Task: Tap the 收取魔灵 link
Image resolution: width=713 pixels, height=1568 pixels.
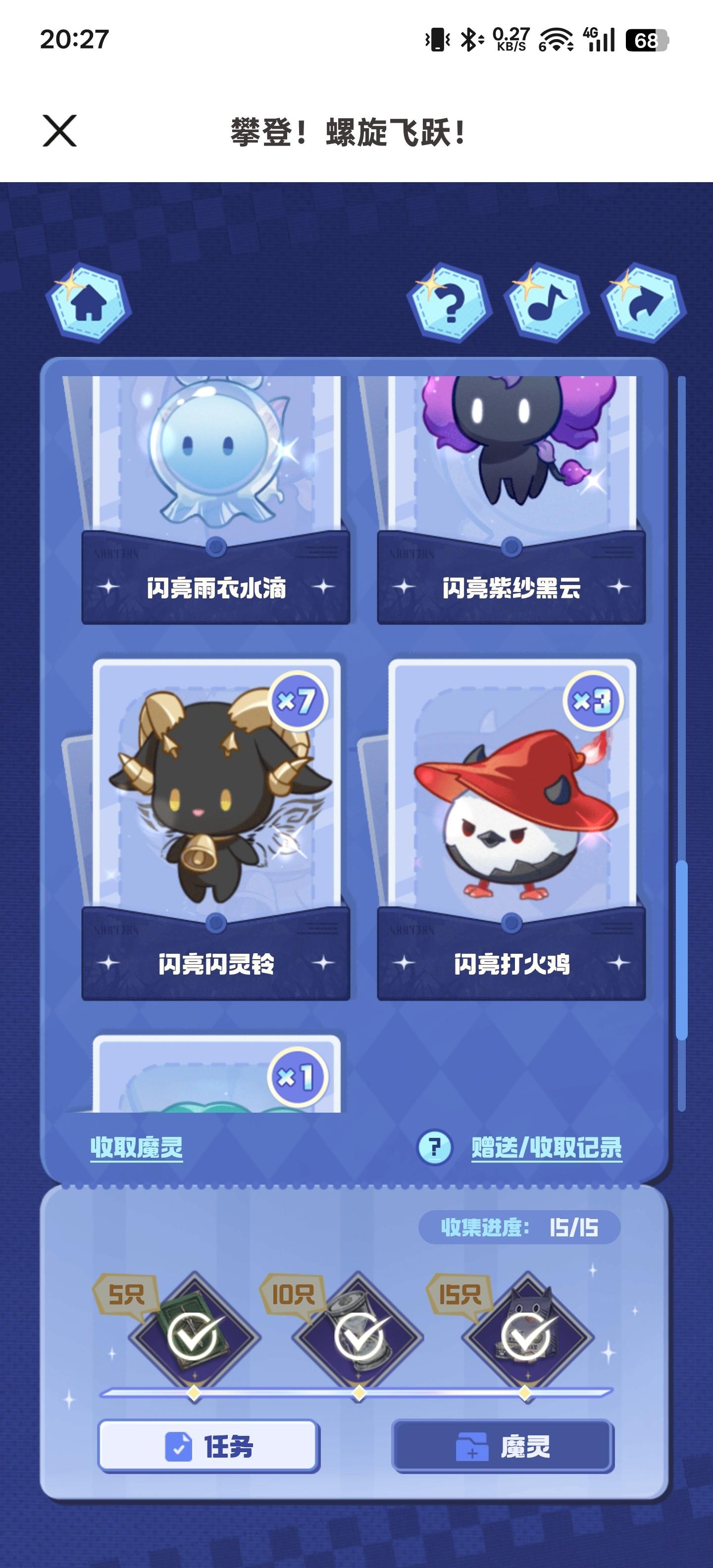Action: click(x=136, y=1147)
